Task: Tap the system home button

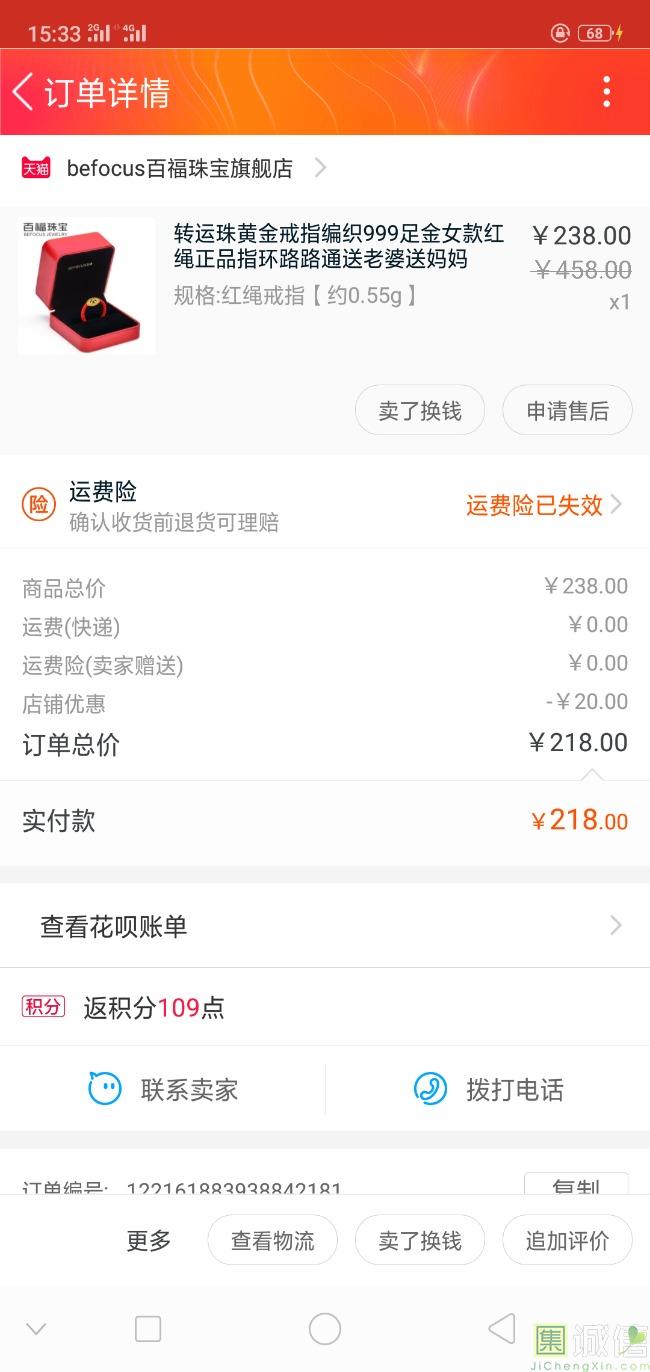Action: (x=325, y=1329)
